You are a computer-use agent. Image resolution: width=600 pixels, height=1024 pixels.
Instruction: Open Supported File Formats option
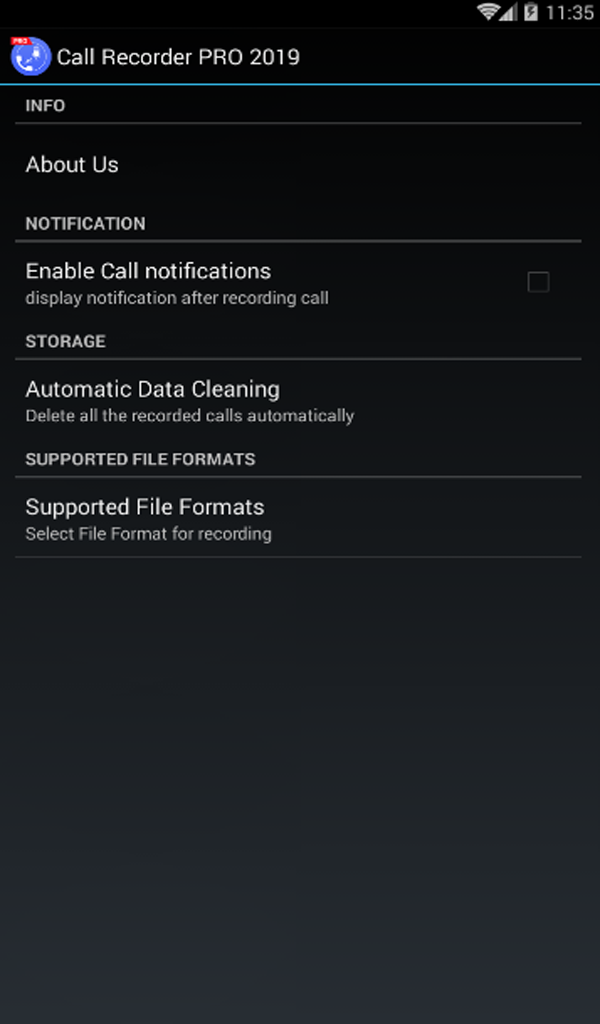coord(298,518)
